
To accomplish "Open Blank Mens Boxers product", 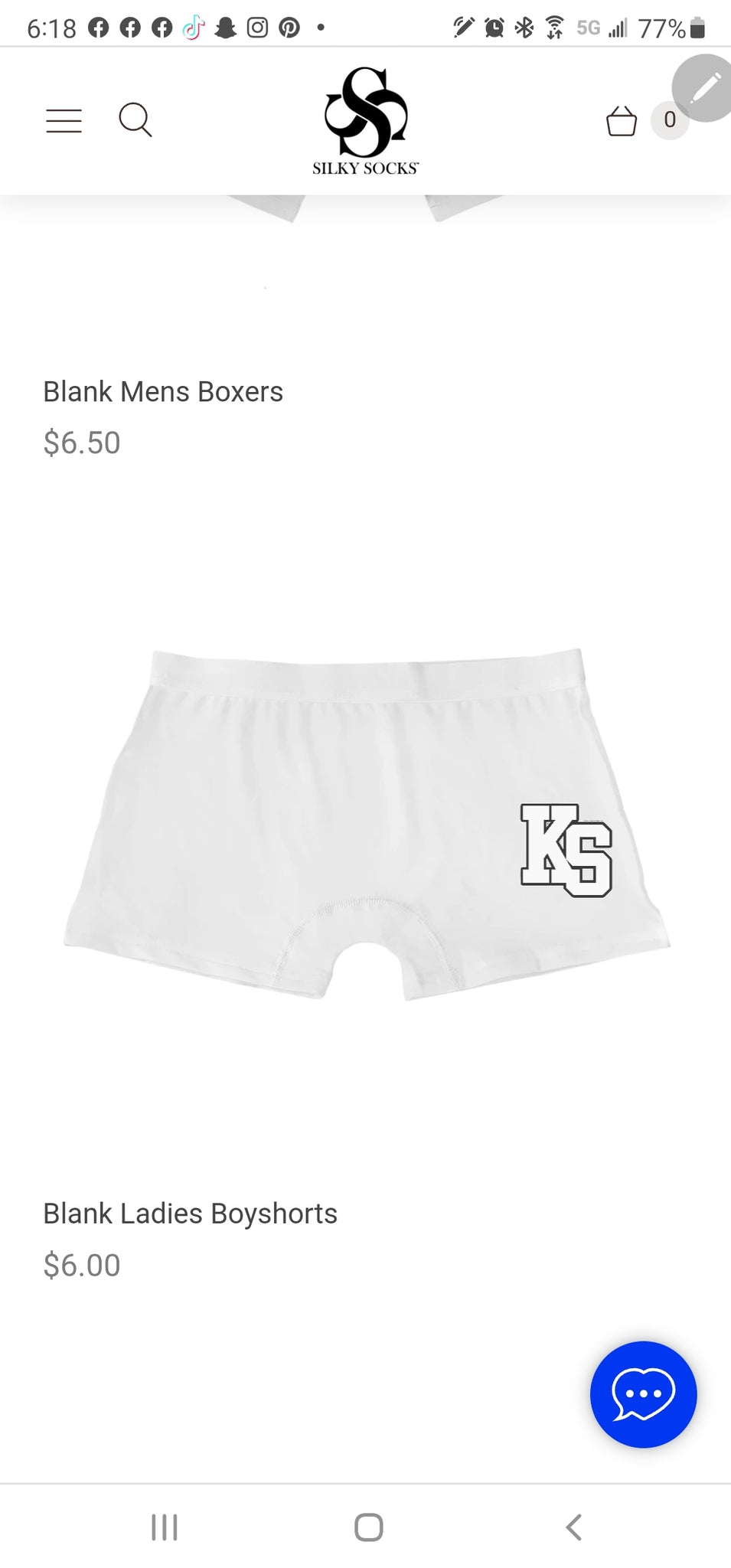I will tap(163, 392).
